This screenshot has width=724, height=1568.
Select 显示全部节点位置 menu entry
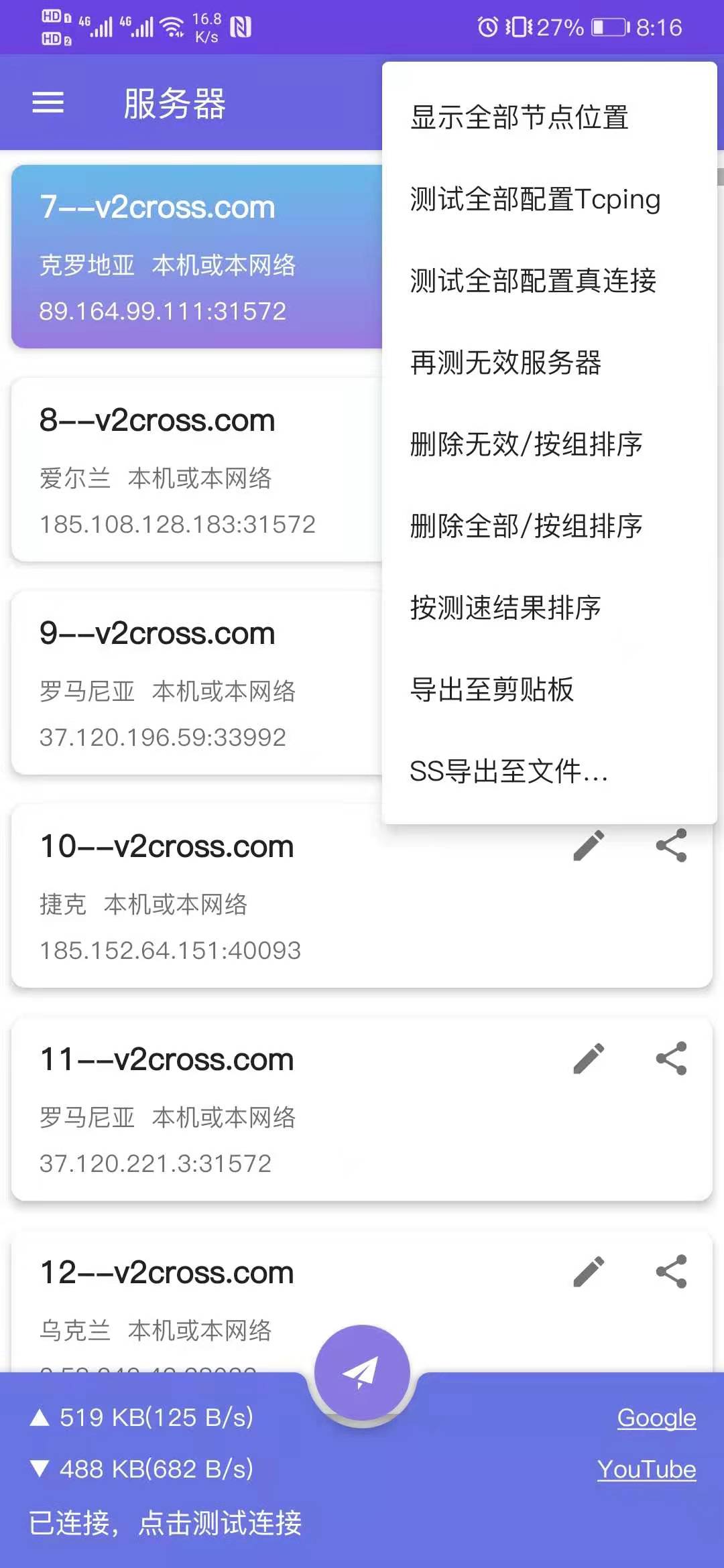(x=520, y=117)
